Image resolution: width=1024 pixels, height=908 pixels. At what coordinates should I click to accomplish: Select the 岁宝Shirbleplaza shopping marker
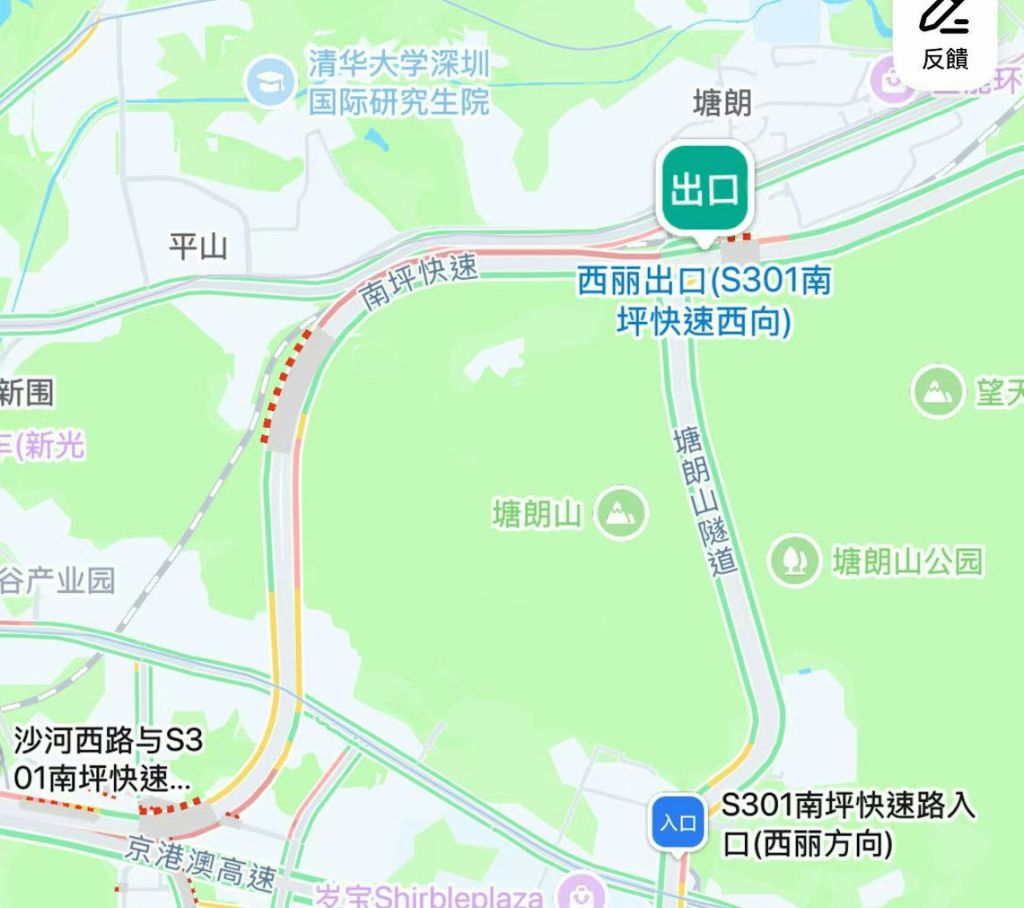point(580,894)
